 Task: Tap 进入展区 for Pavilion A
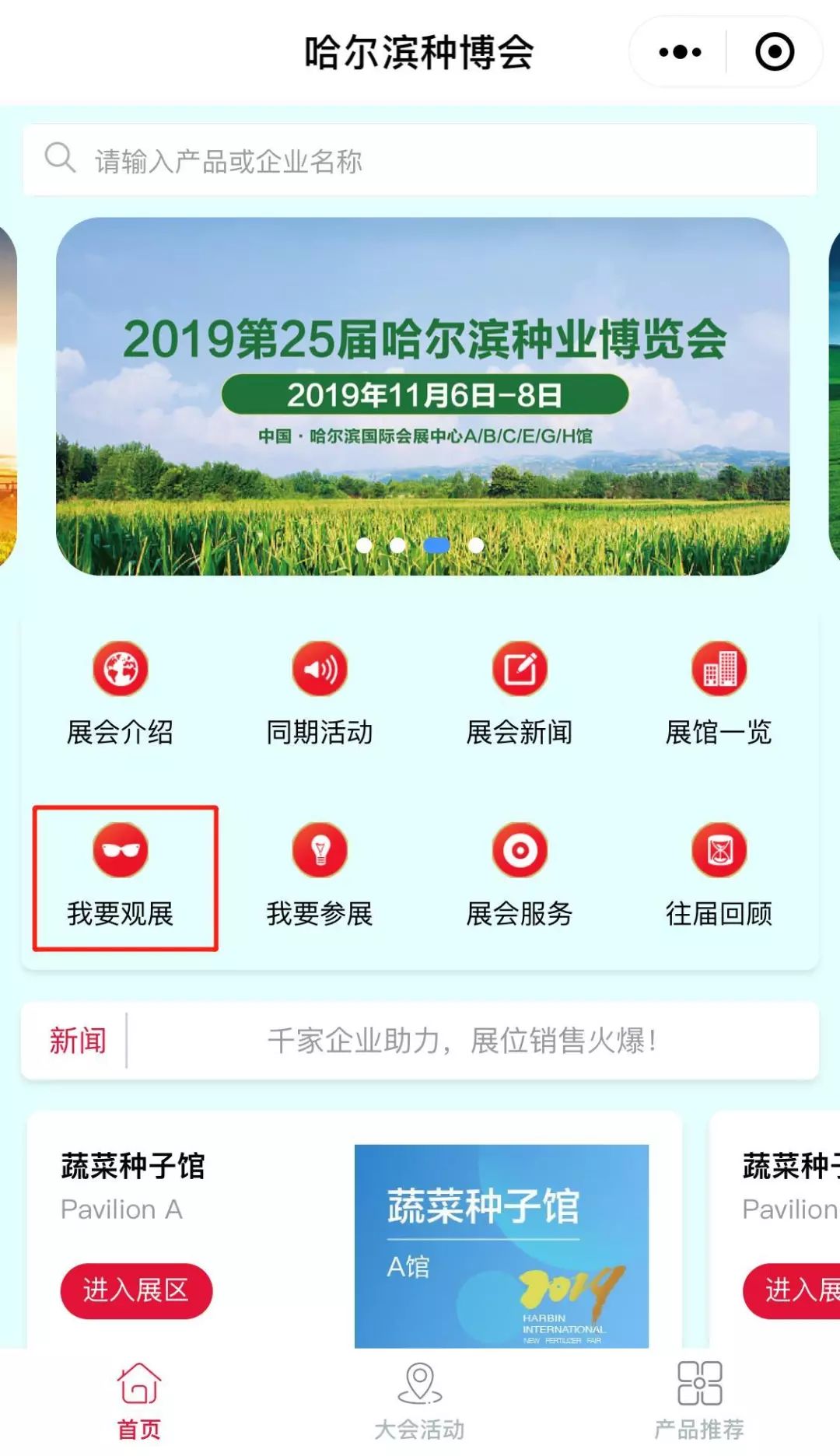[136, 1290]
